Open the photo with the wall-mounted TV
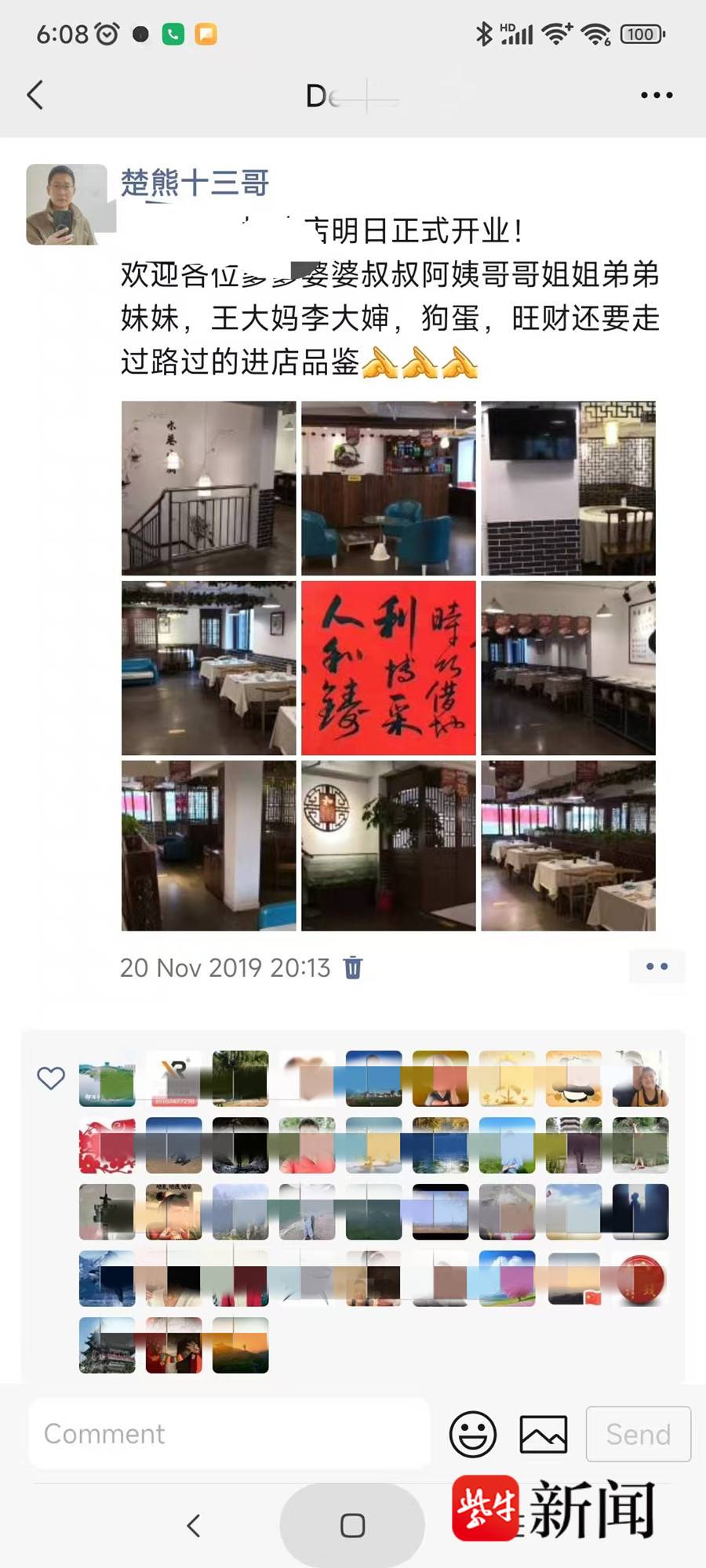 pyautogui.click(x=568, y=488)
